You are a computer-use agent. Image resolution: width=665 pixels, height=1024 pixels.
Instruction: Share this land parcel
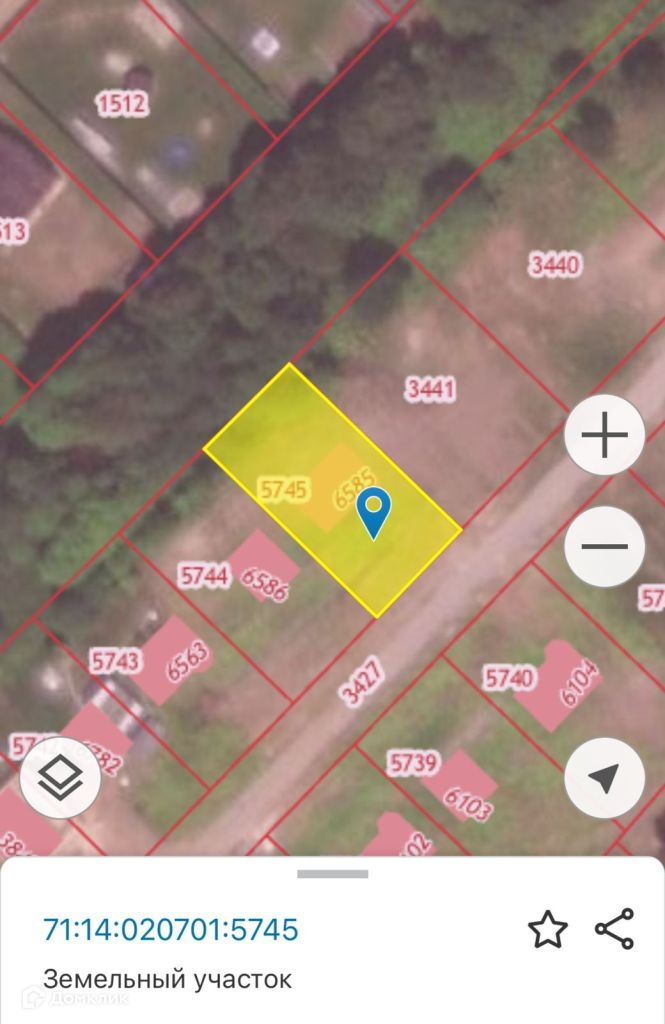[614, 929]
